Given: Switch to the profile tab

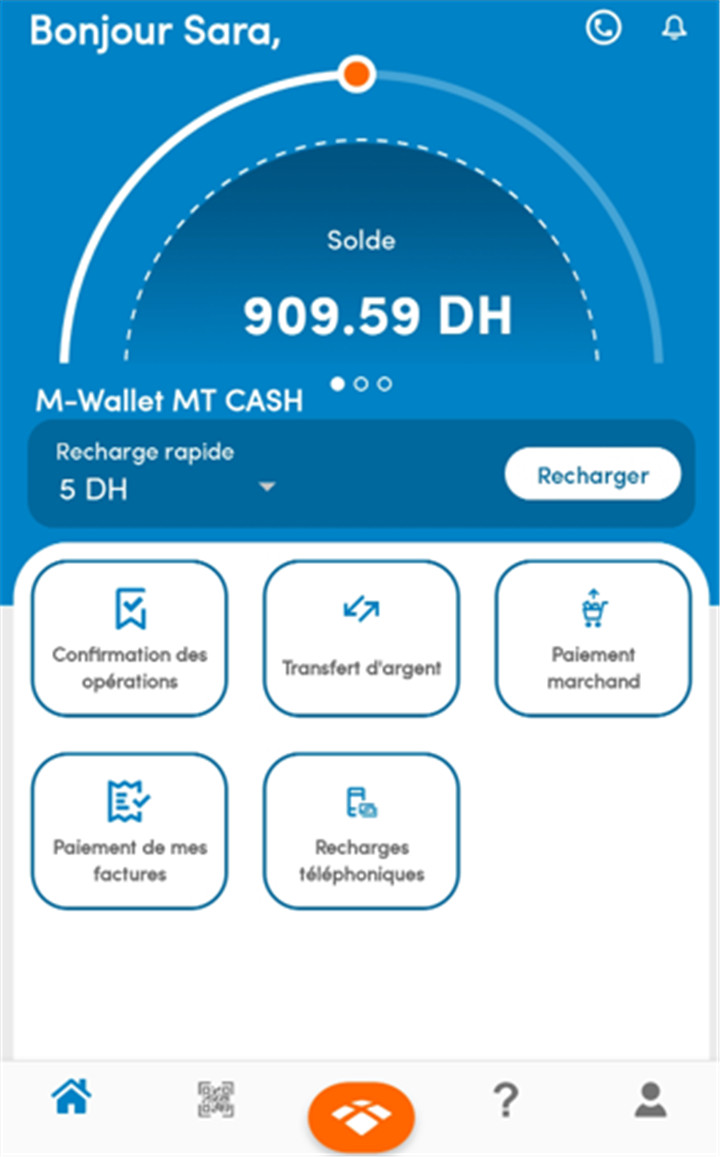Looking at the screenshot, I should point(651,1099).
